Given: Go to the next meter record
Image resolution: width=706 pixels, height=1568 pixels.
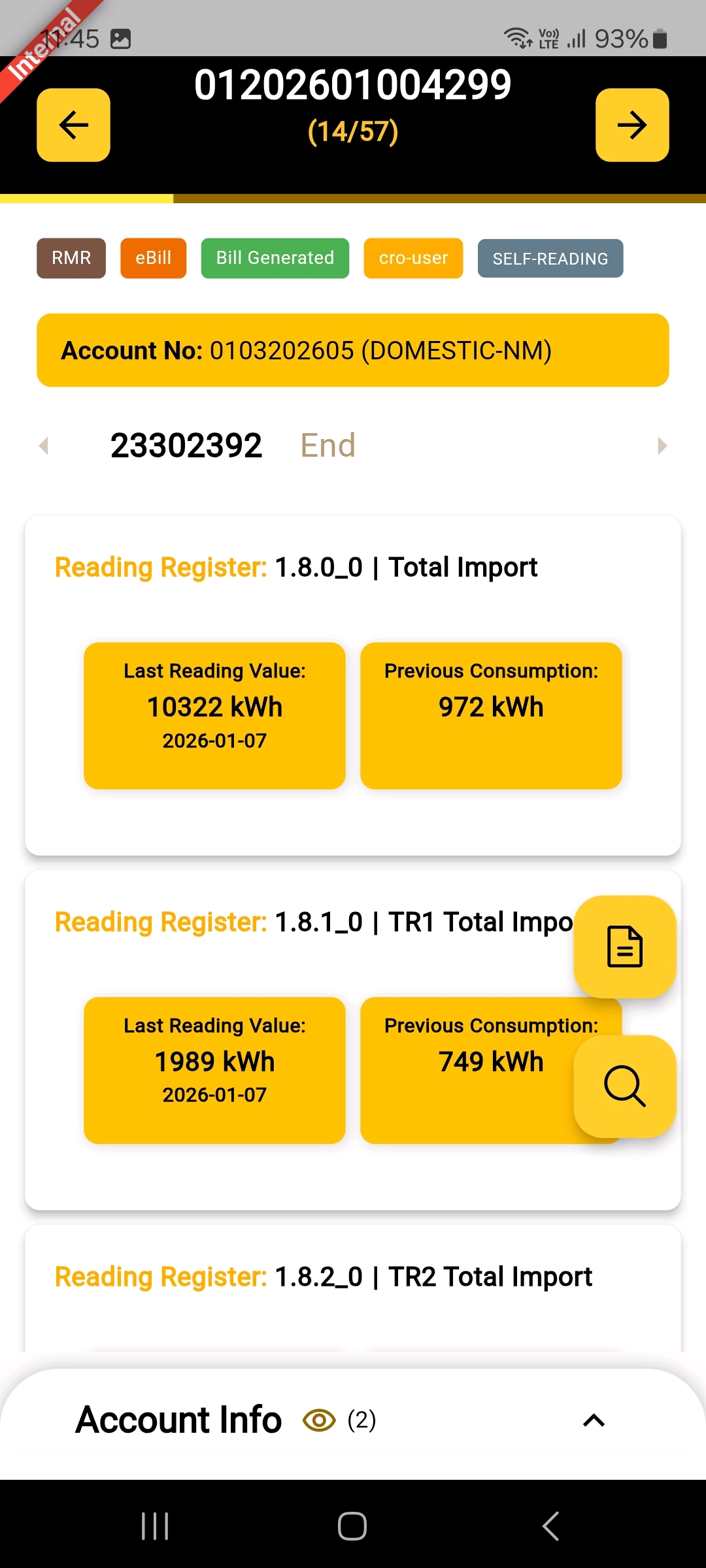Looking at the screenshot, I should (x=631, y=125).
